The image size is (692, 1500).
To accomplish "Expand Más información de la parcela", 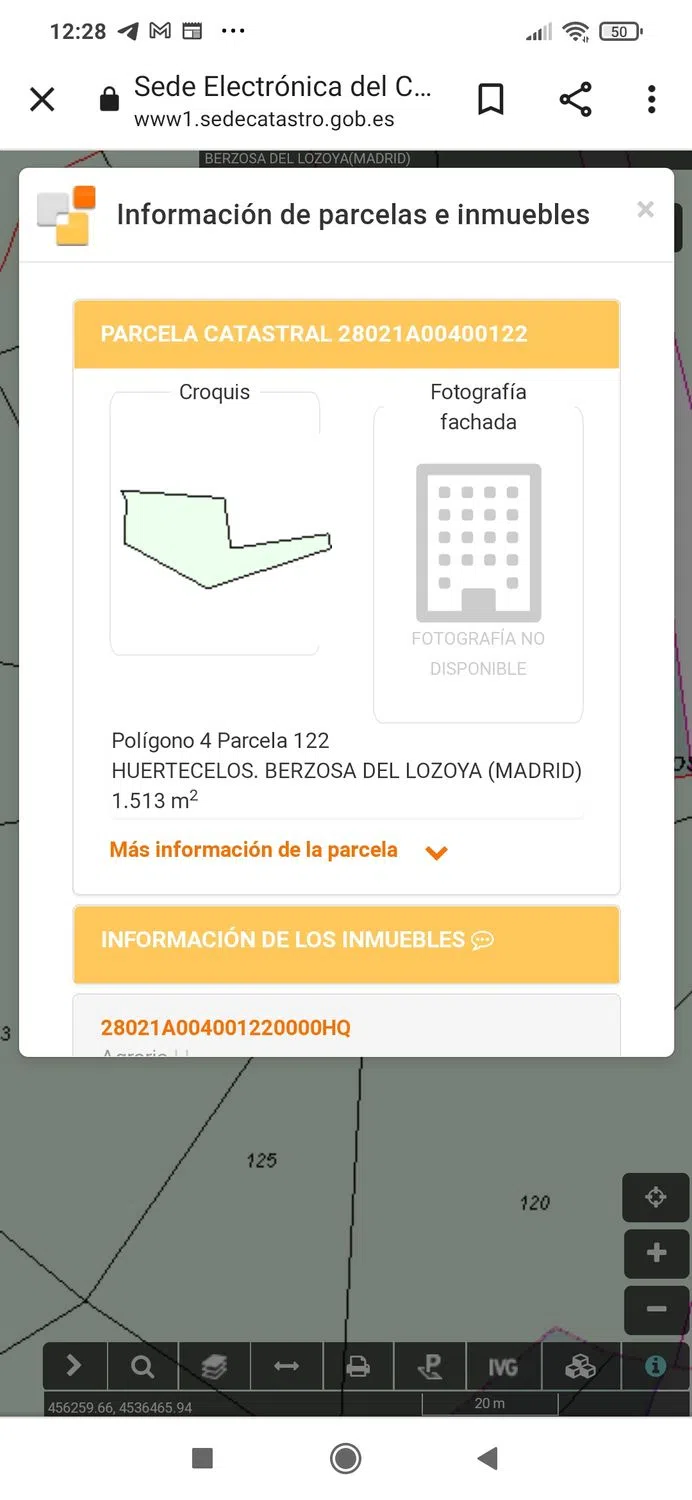I will tap(278, 851).
